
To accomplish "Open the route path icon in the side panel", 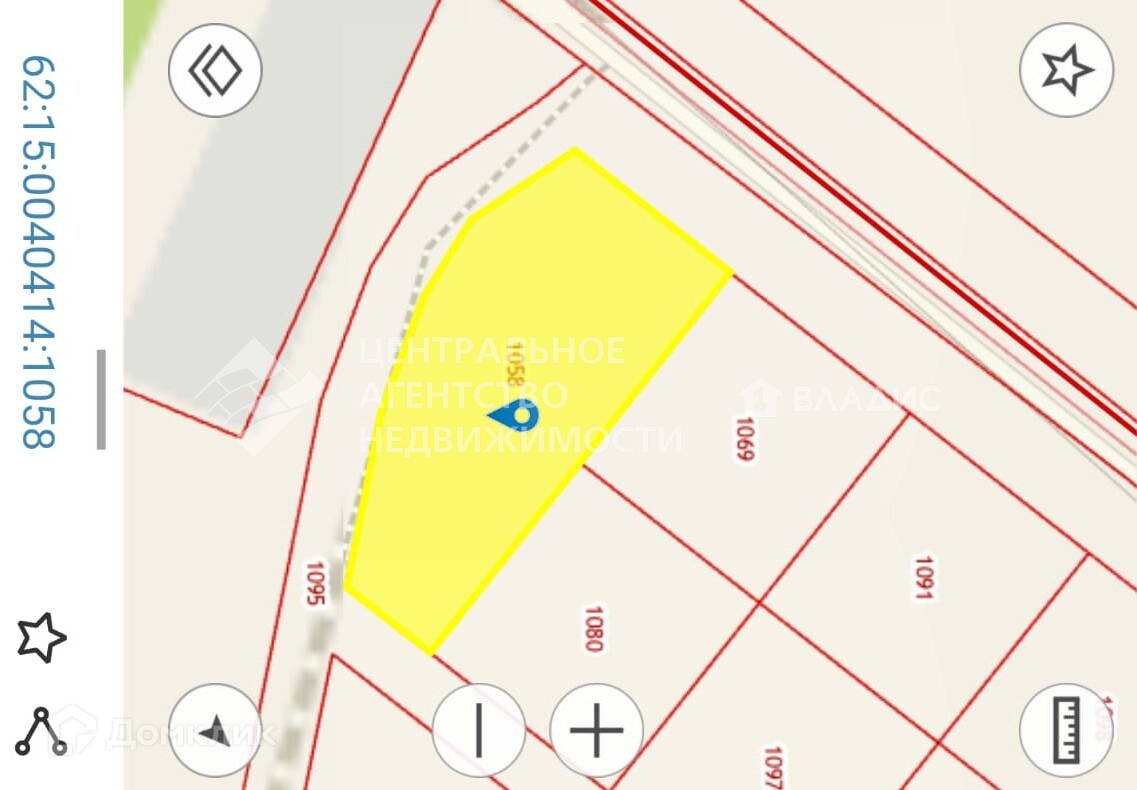I will [41, 731].
